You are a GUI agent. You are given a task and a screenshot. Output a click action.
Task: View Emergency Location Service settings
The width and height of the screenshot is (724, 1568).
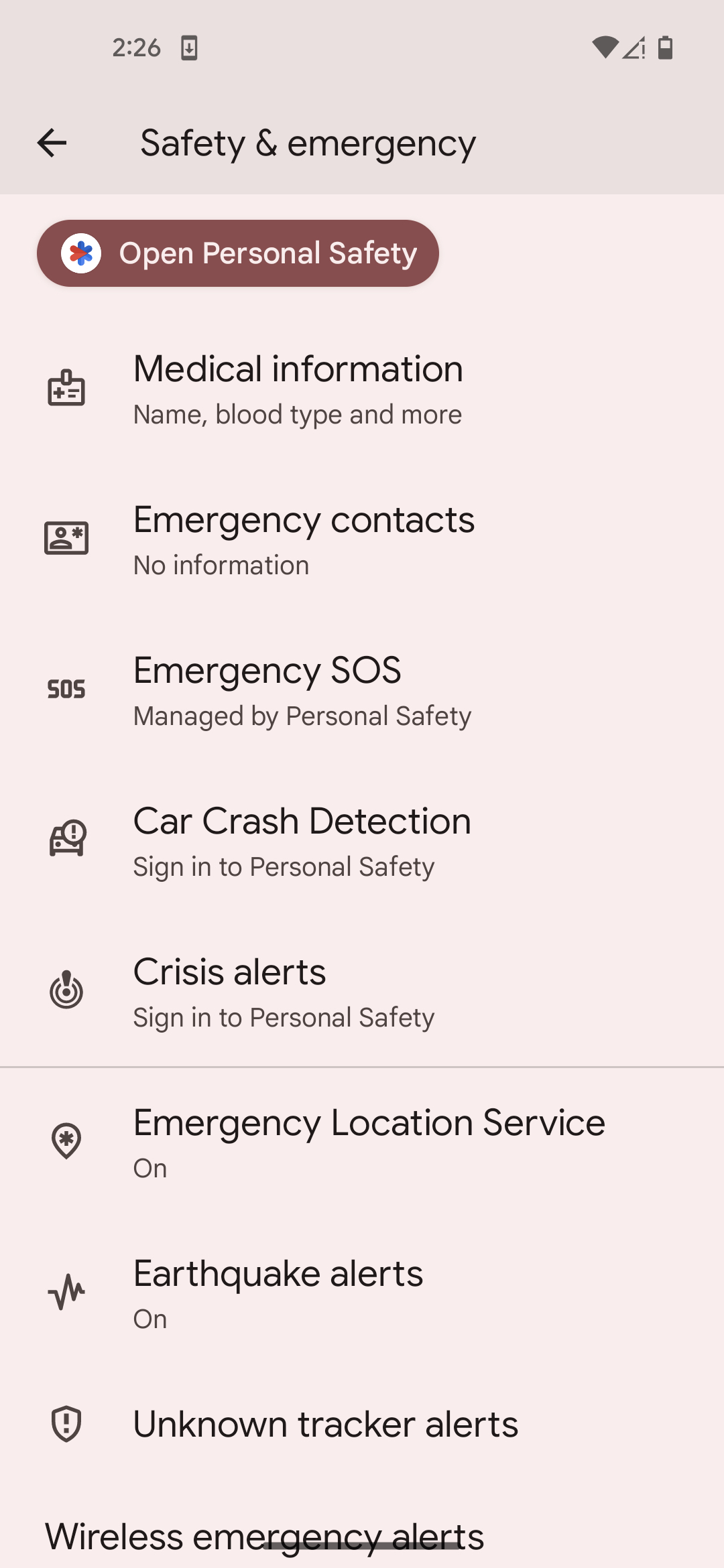coord(362,1142)
